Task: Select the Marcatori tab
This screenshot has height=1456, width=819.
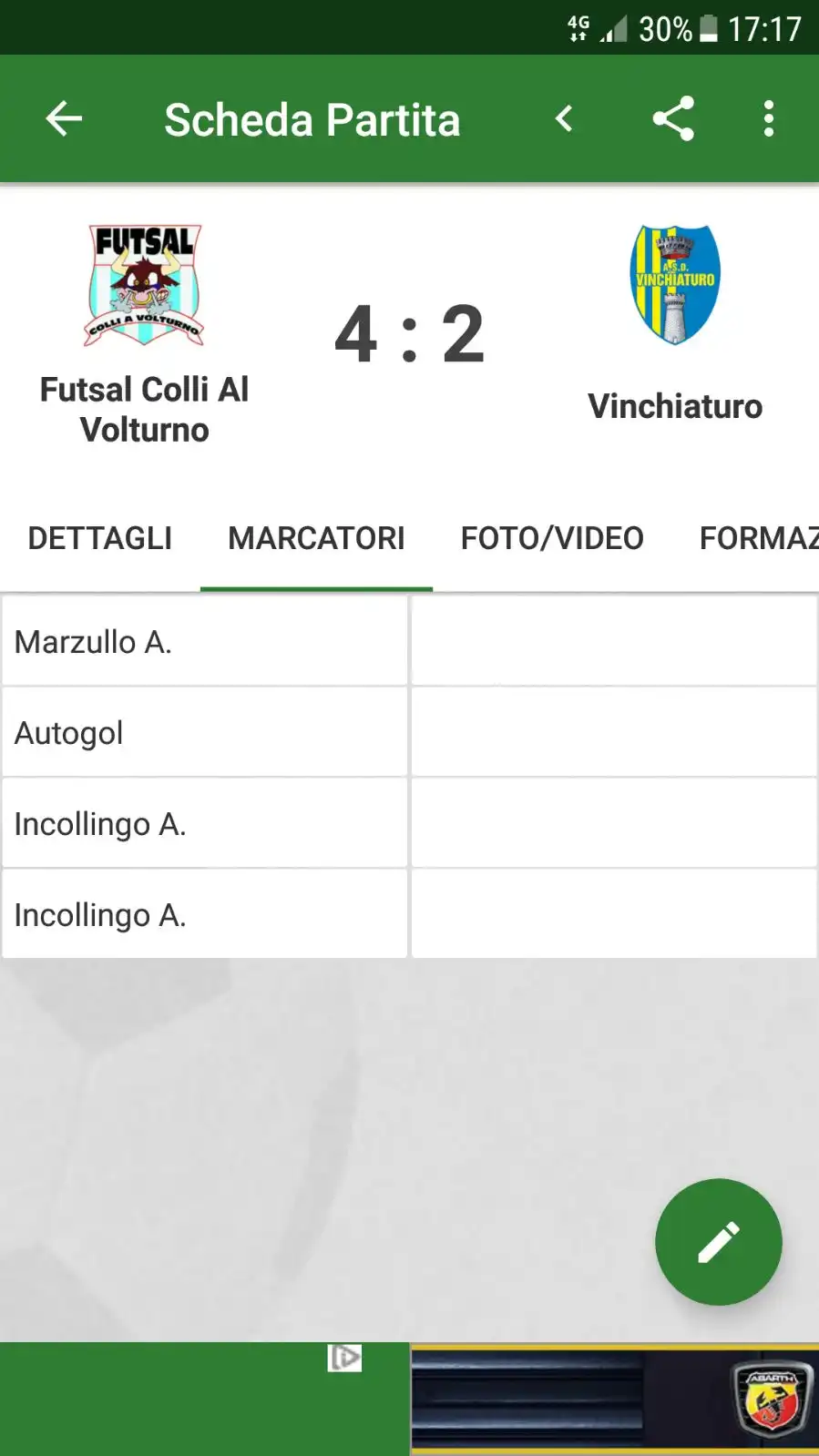Action: point(316,538)
